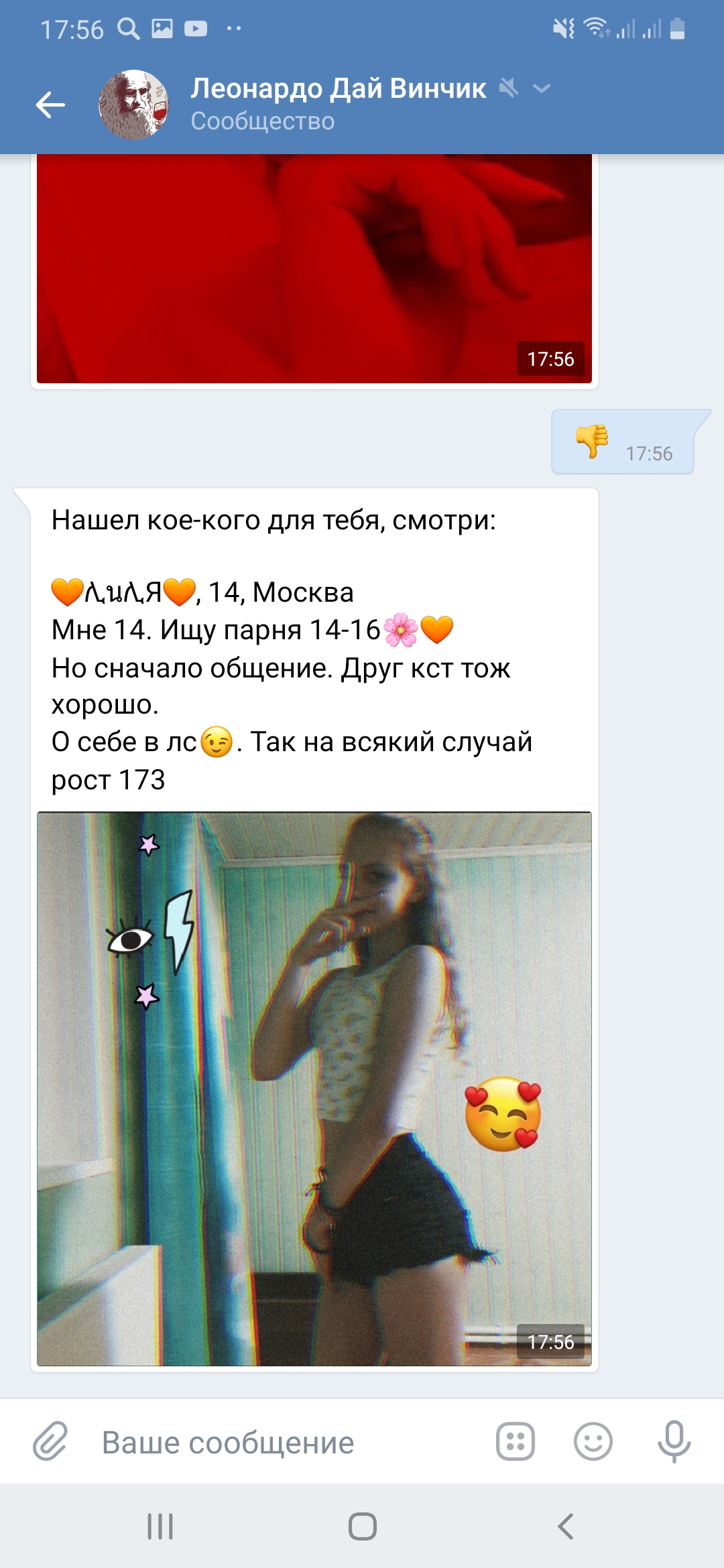
Task: Open the bot keyboard button
Action: 516,1441
